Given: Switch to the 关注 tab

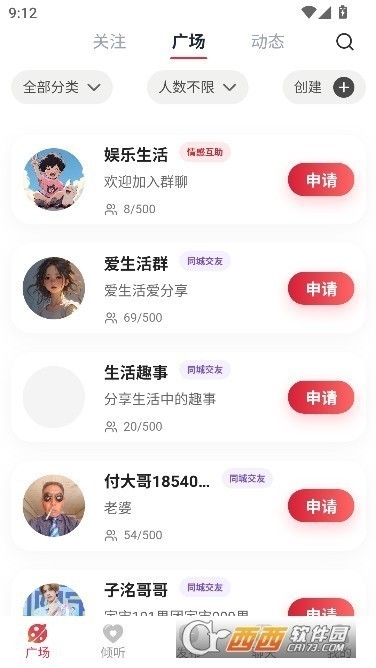Looking at the screenshot, I should coord(109,42).
